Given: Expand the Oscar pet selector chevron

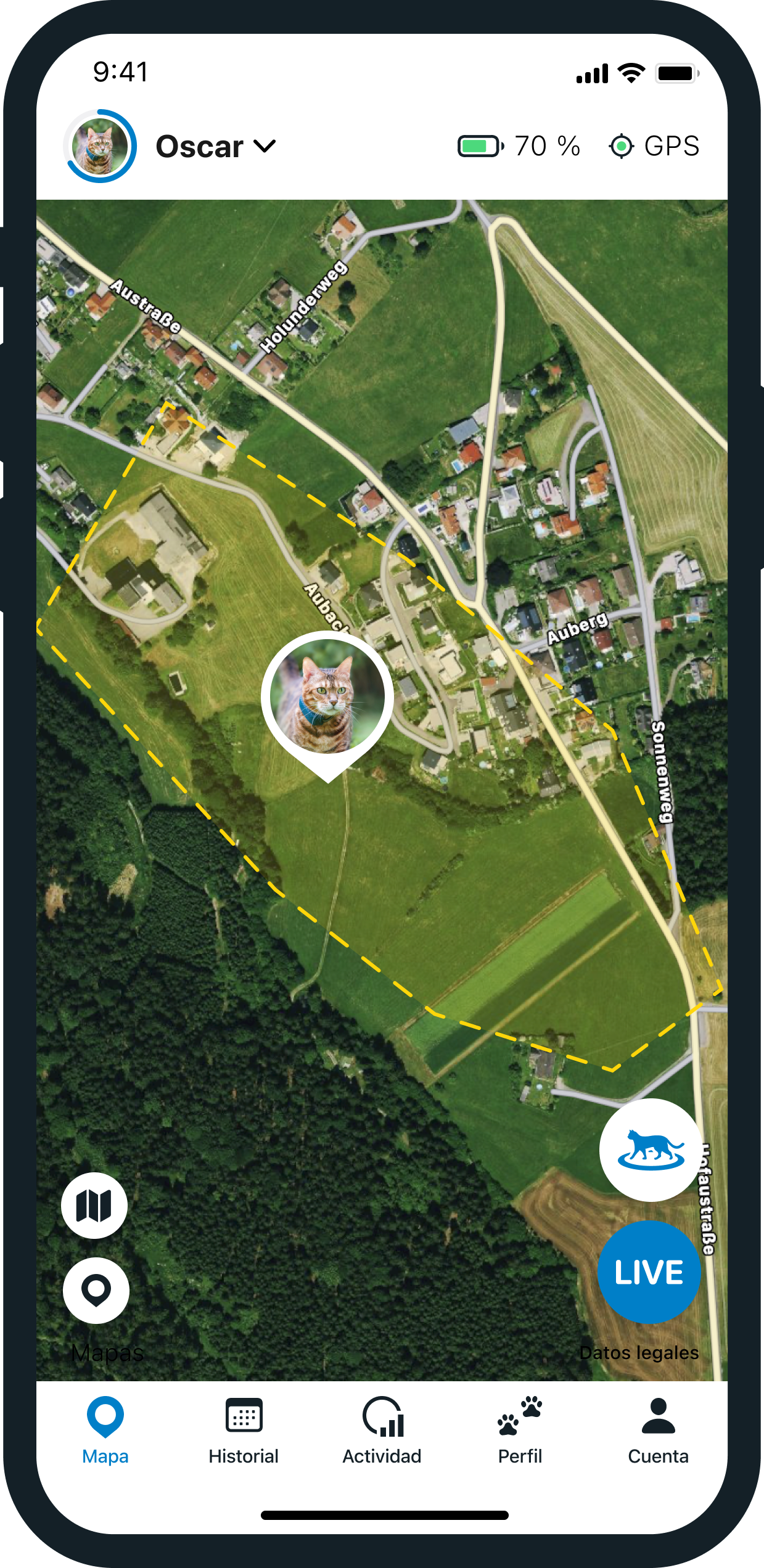Looking at the screenshot, I should point(265,147).
